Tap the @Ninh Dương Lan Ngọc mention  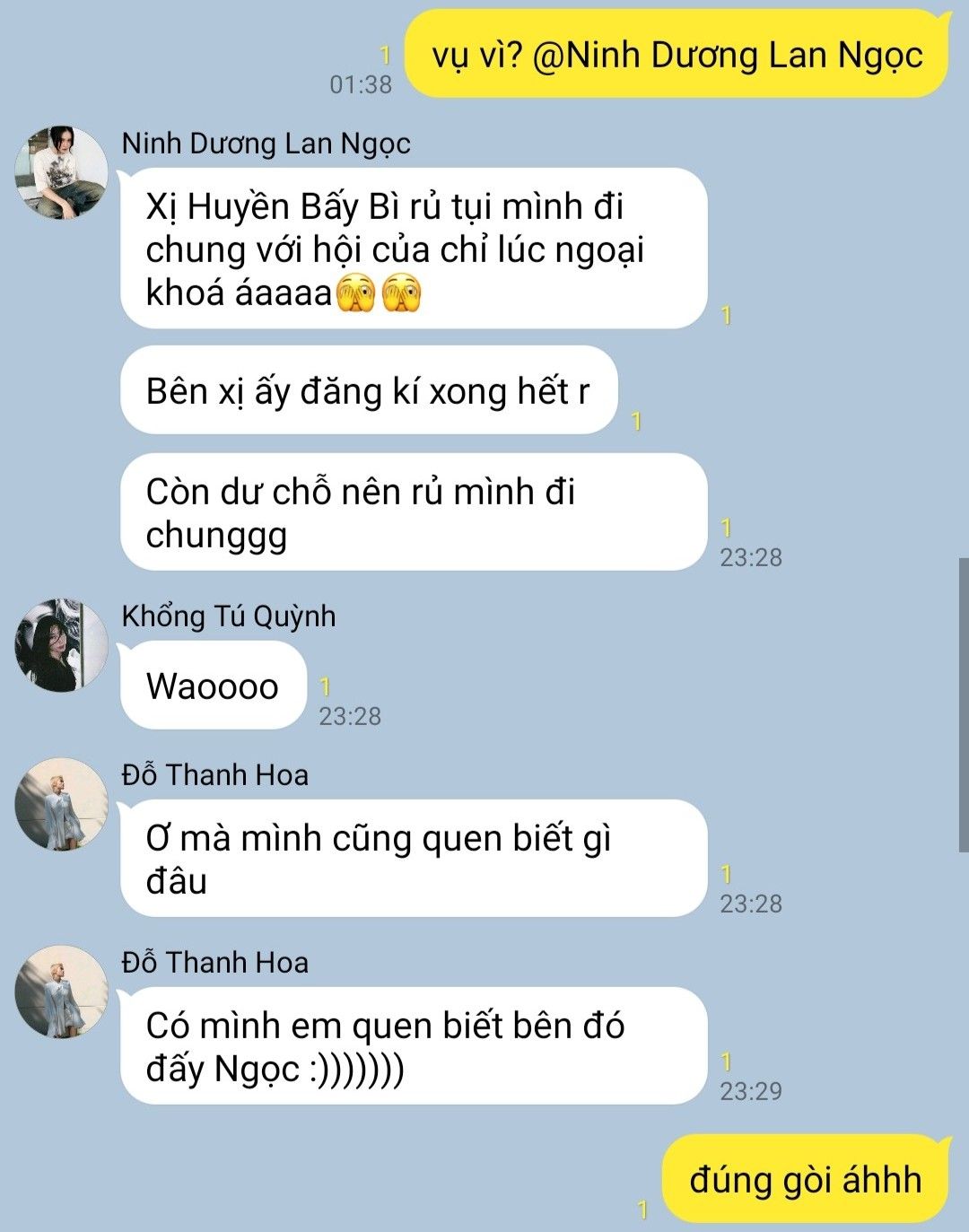(728, 56)
